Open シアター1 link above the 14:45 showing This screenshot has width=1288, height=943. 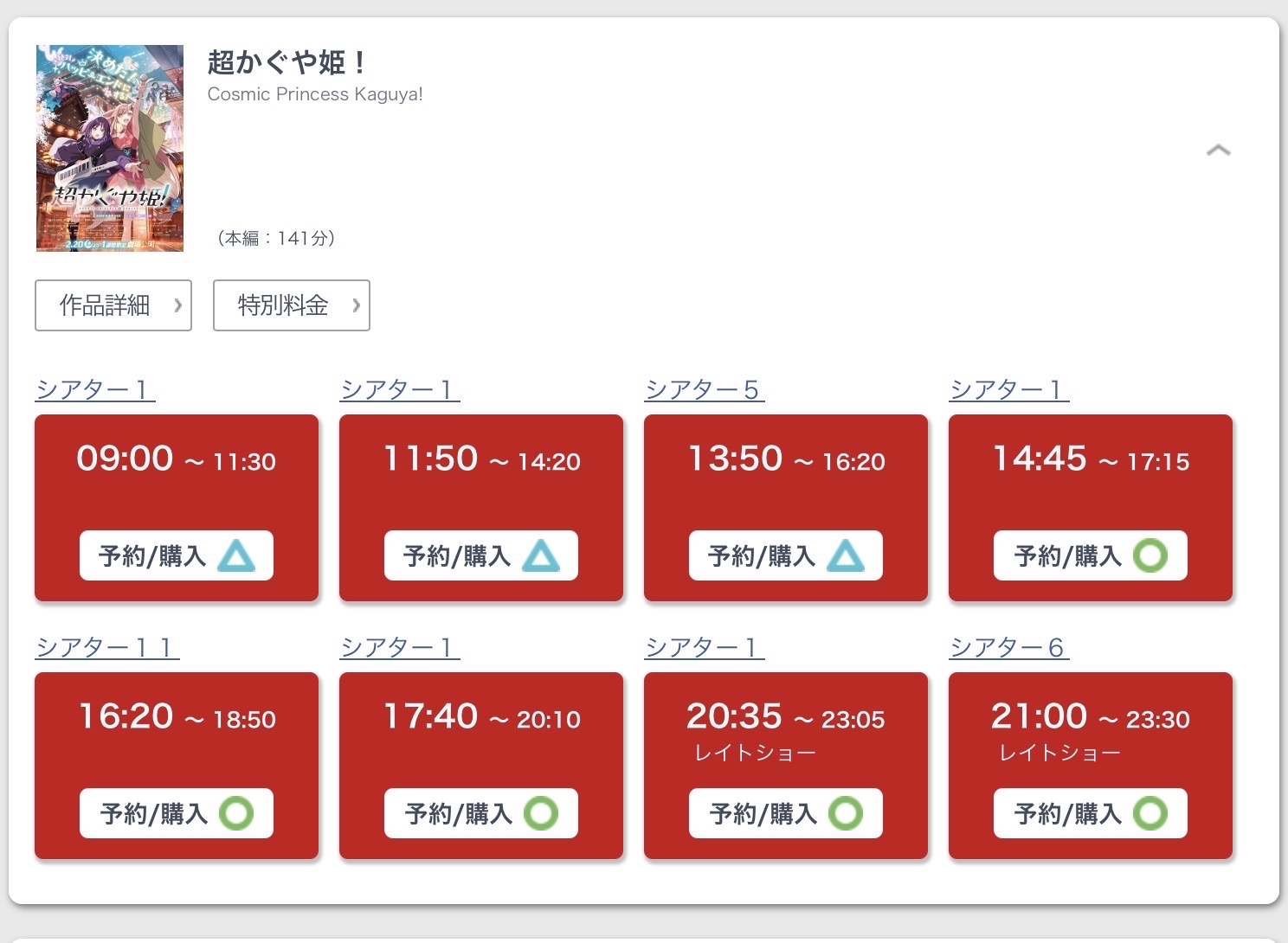pos(1008,390)
